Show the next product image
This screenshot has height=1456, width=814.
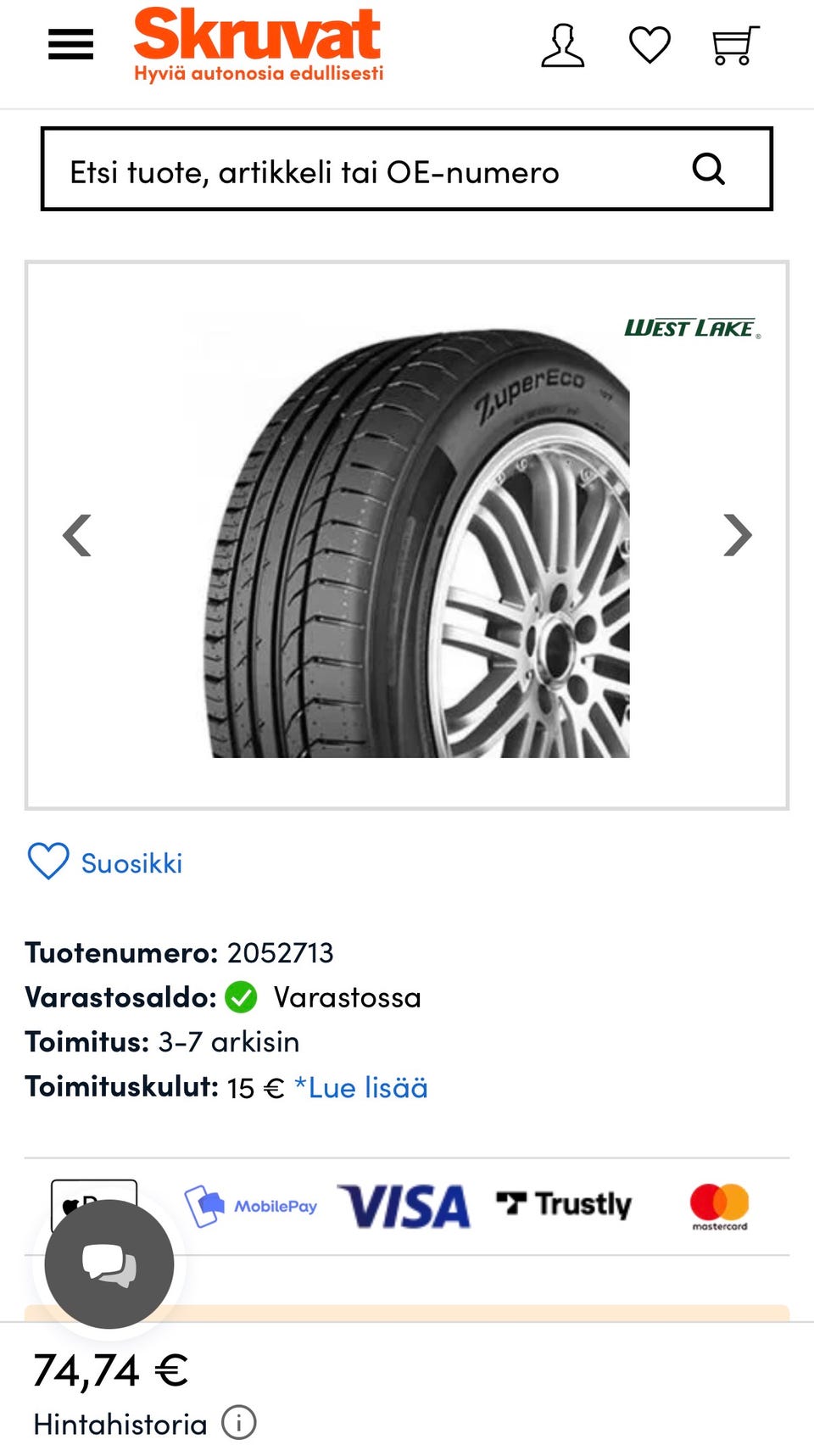click(x=737, y=535)
